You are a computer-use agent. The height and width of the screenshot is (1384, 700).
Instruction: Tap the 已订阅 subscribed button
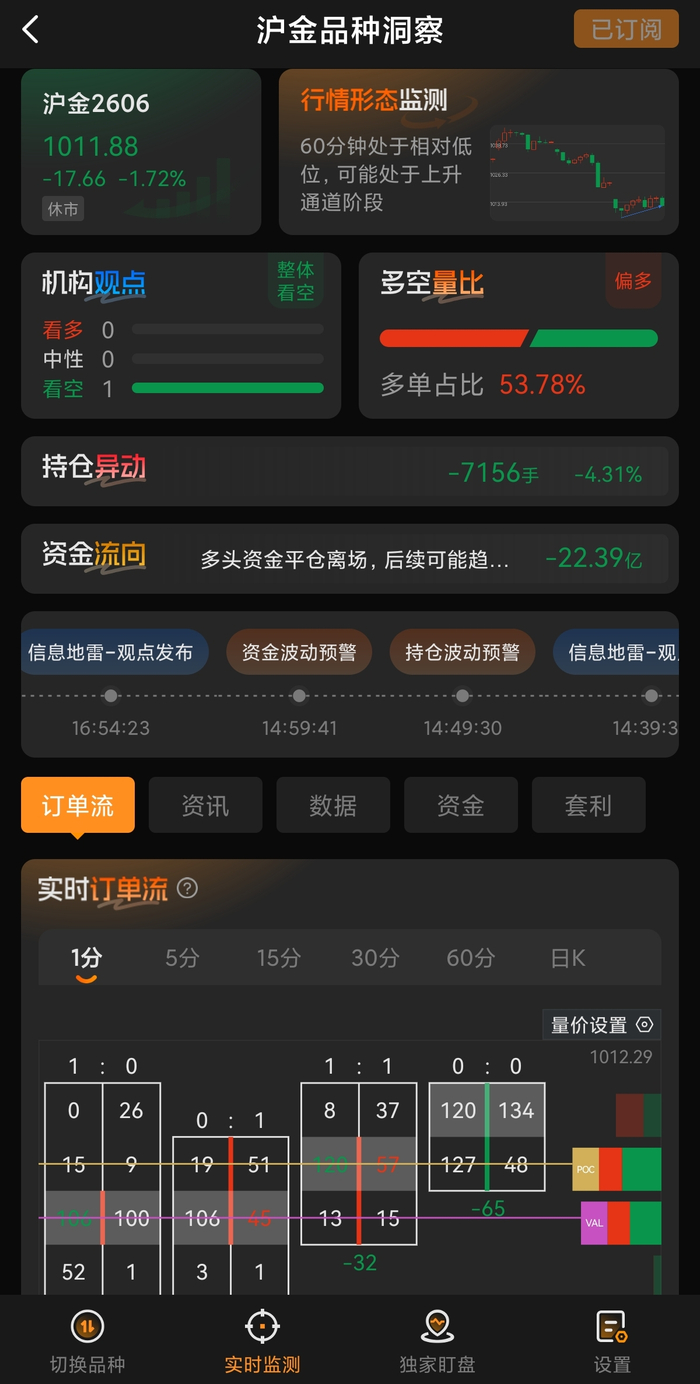(626, 29)
